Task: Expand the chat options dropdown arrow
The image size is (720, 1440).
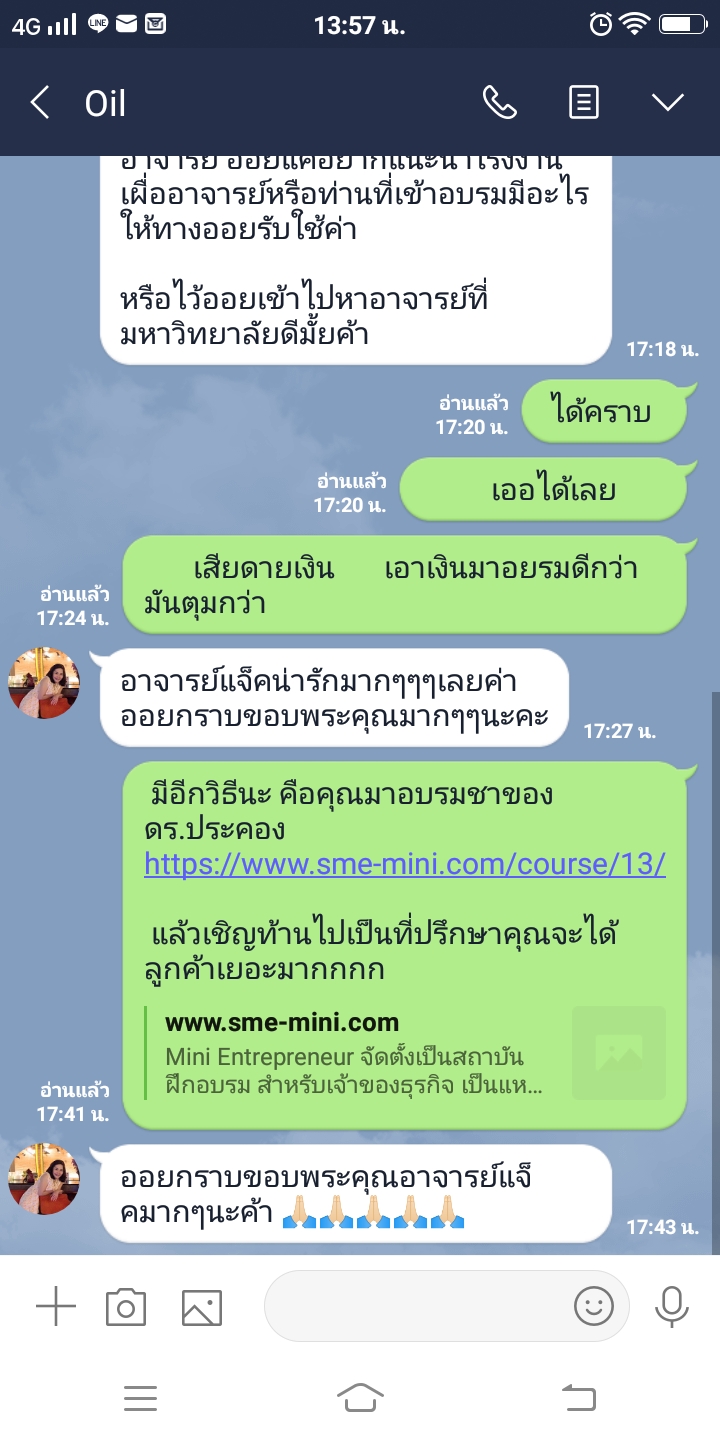Action: [x=667, y=102]
